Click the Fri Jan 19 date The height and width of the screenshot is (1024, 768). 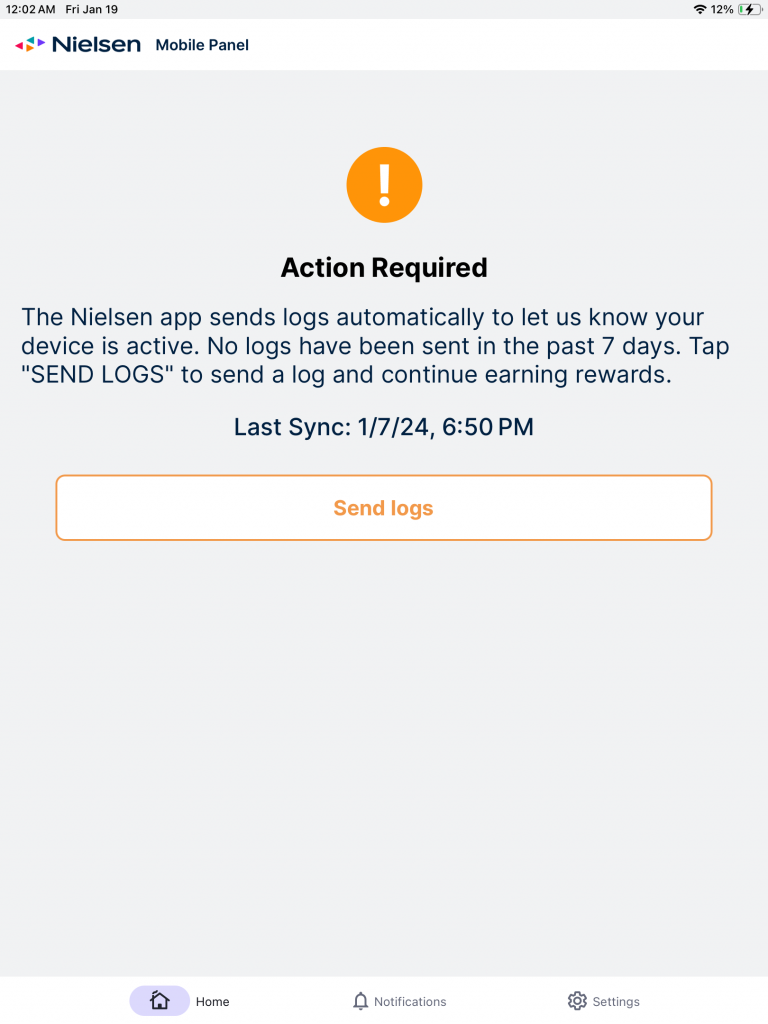[92, 10]
